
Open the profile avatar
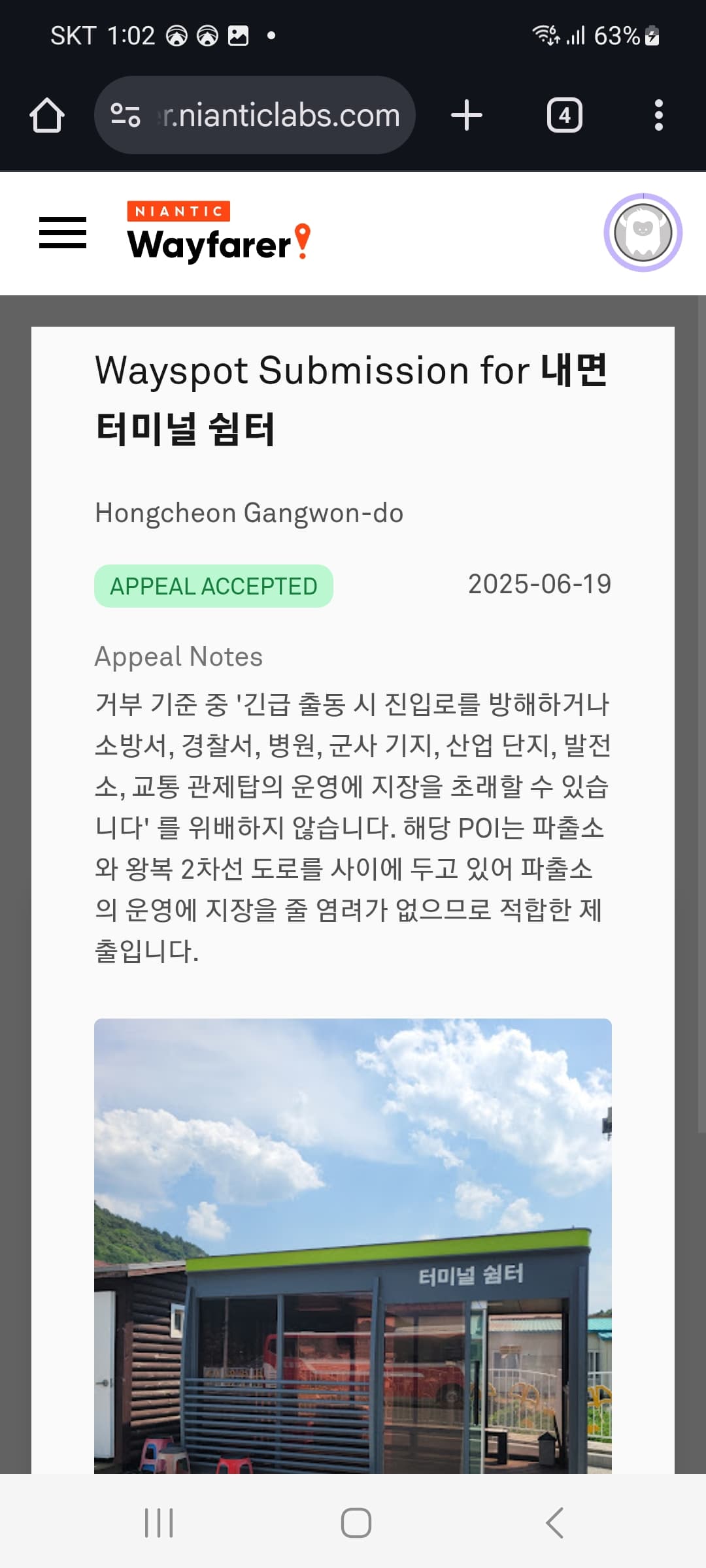coord(643,233)
